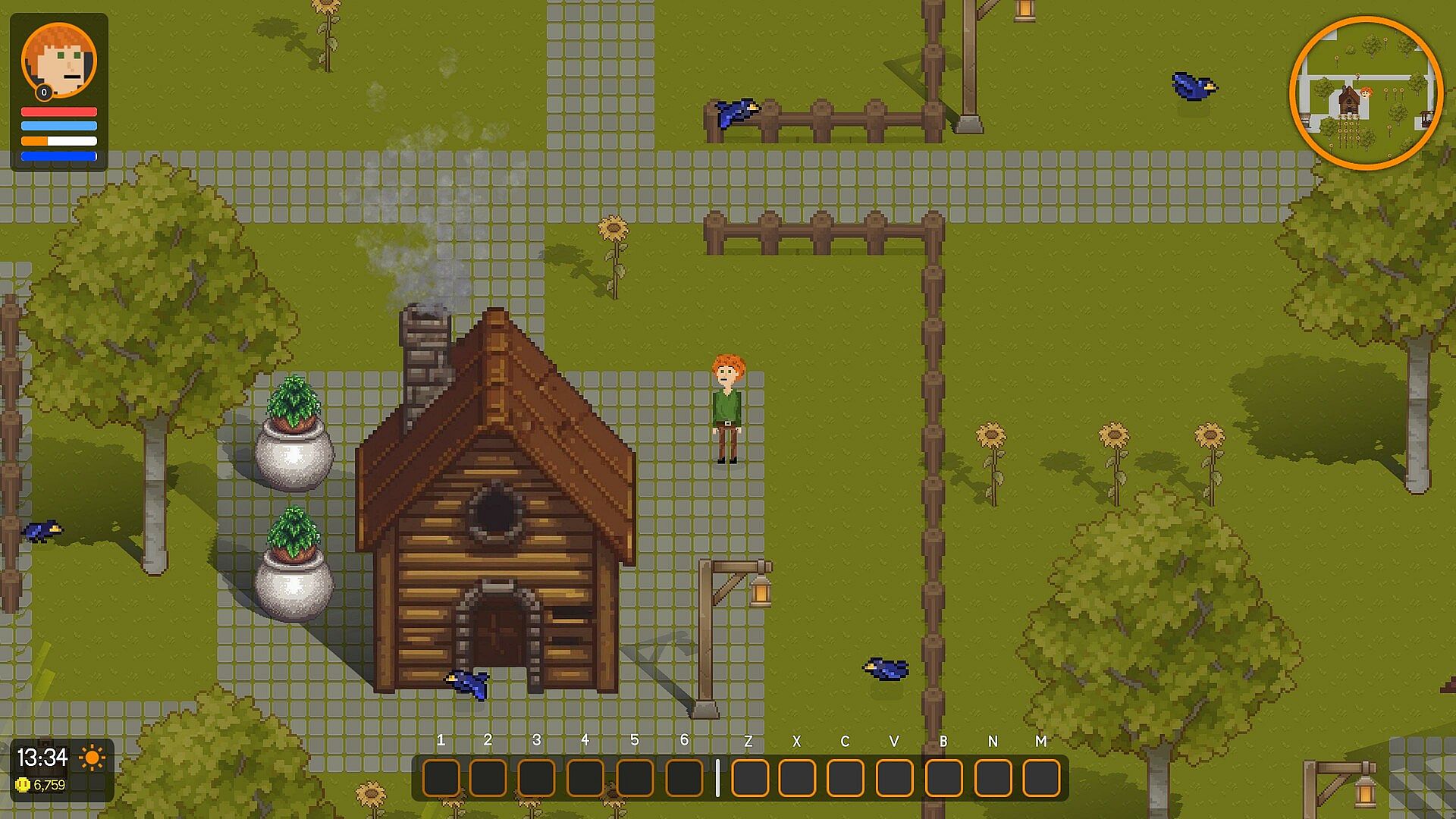Select hotbar slot 4
Image resolution: width=1456 pixels, height=819 pixels.
pyautogui.click(x=585, y=778)
